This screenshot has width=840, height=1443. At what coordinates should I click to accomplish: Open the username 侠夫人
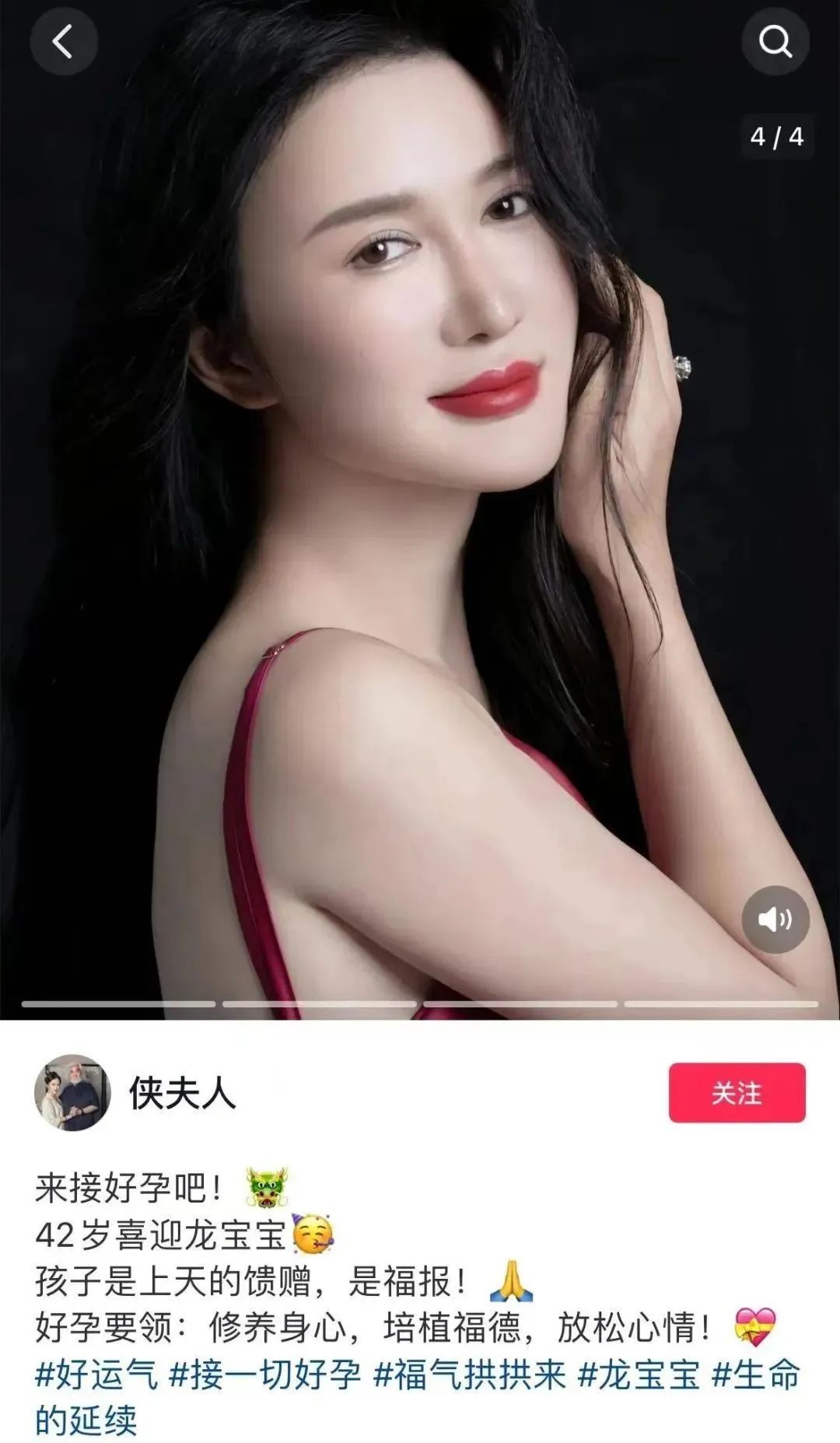pos(182,1093)
